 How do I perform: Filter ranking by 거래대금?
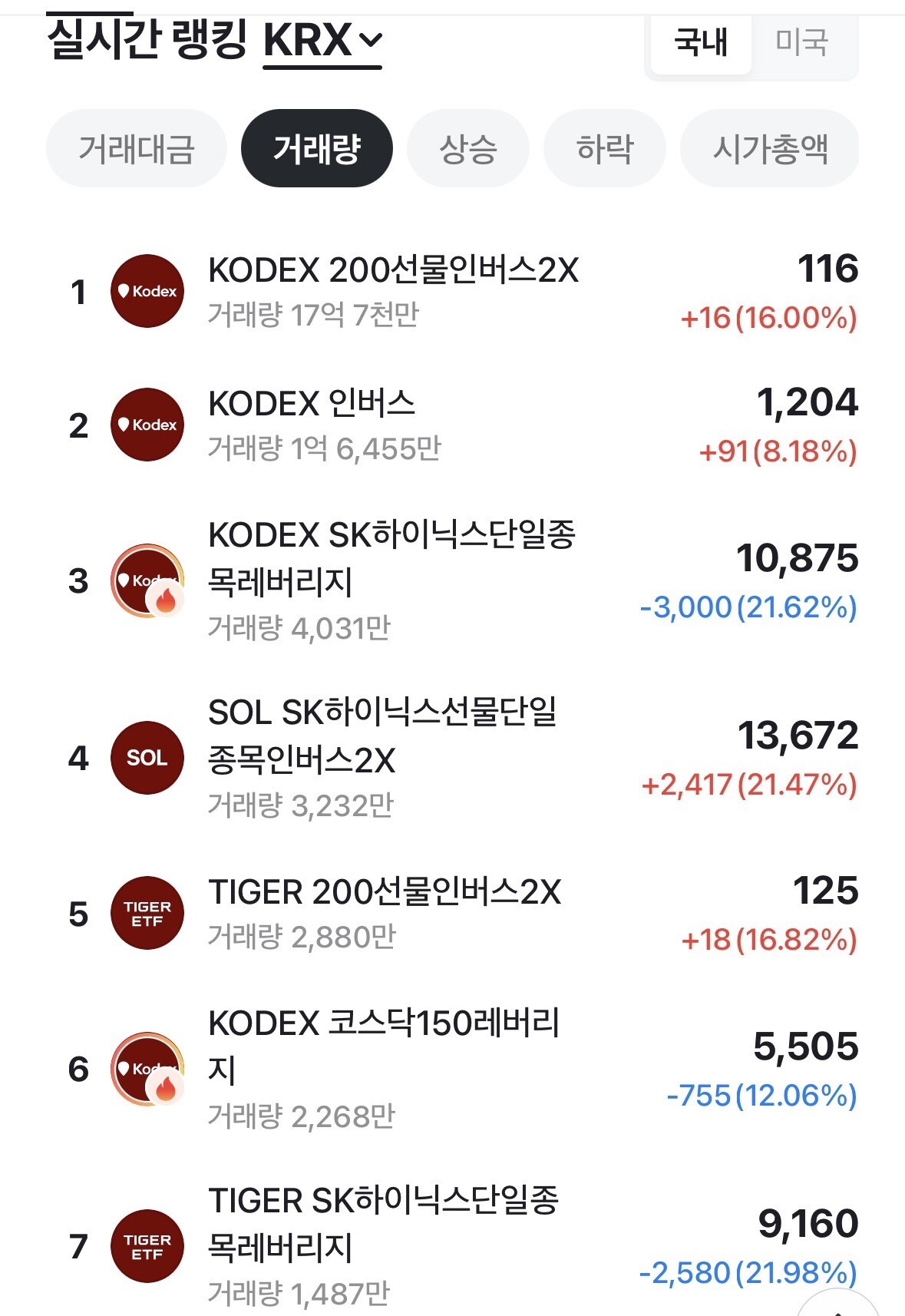coord(137,148)
